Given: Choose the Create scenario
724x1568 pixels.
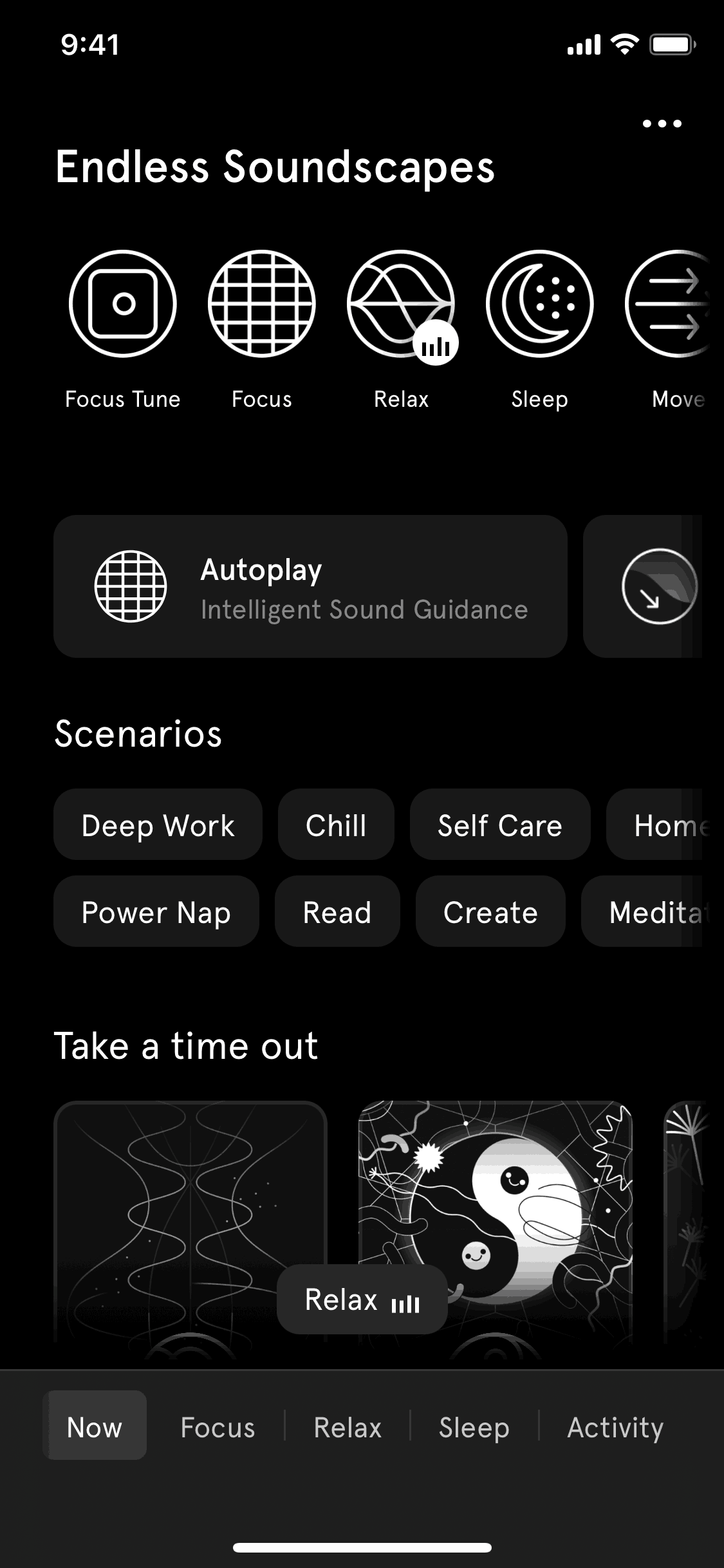Looking at the screenshot, I should pos(490,911).
